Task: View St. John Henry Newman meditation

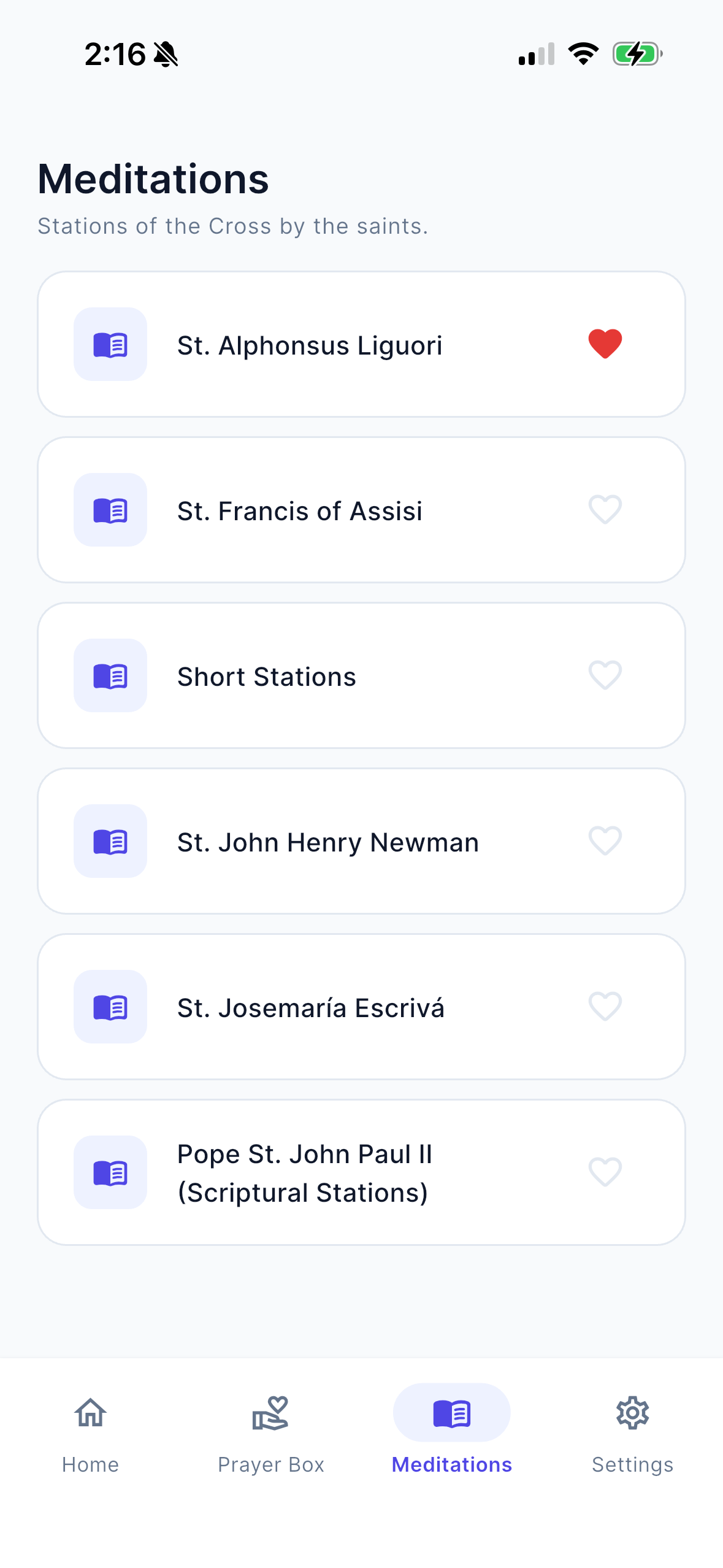Action: [328, 842]
